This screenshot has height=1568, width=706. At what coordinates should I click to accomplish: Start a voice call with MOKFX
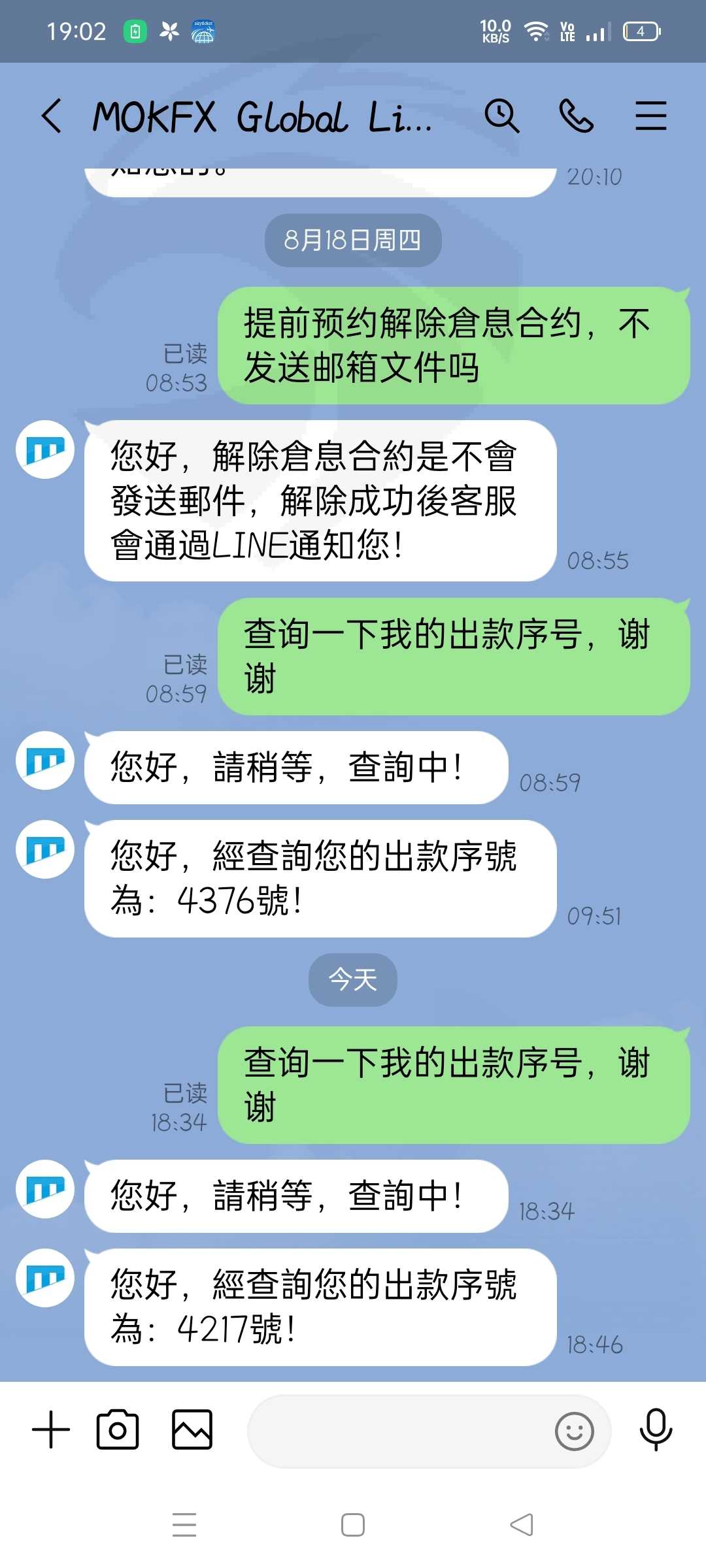pyautogui.click(x=576, y=116)
